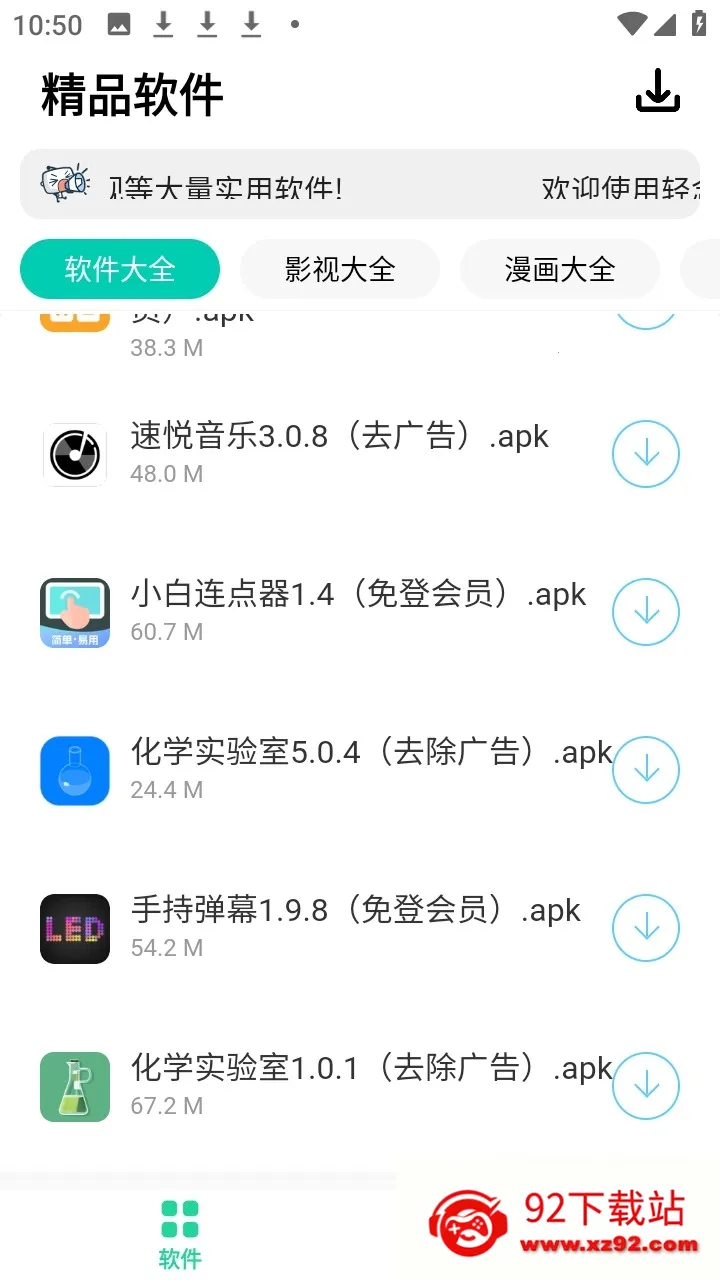
Task: Download 小白连点器1.4 apk
Action: coord(646,612)
